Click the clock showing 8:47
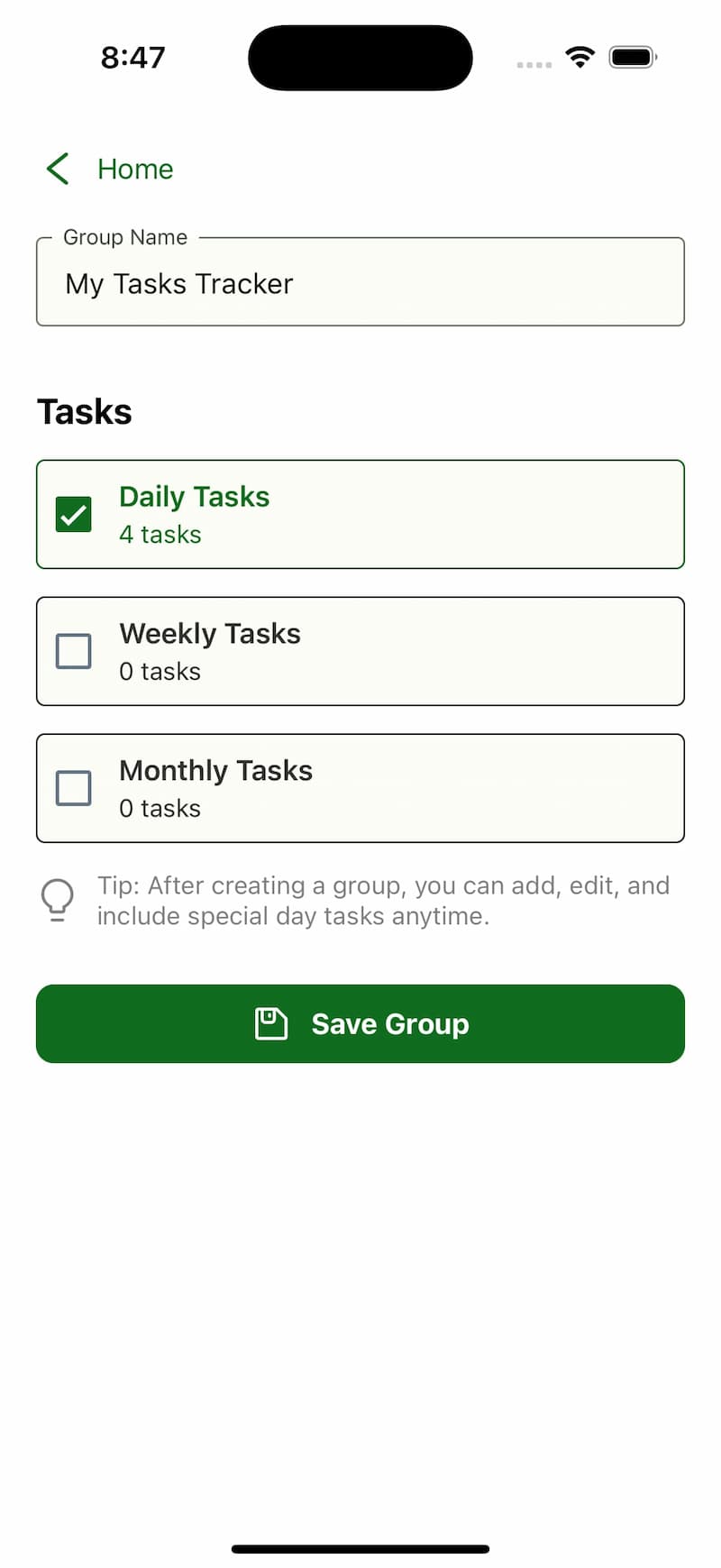Image resolution: width=721 pixels, height=1568 pixels. coord(133,57)
